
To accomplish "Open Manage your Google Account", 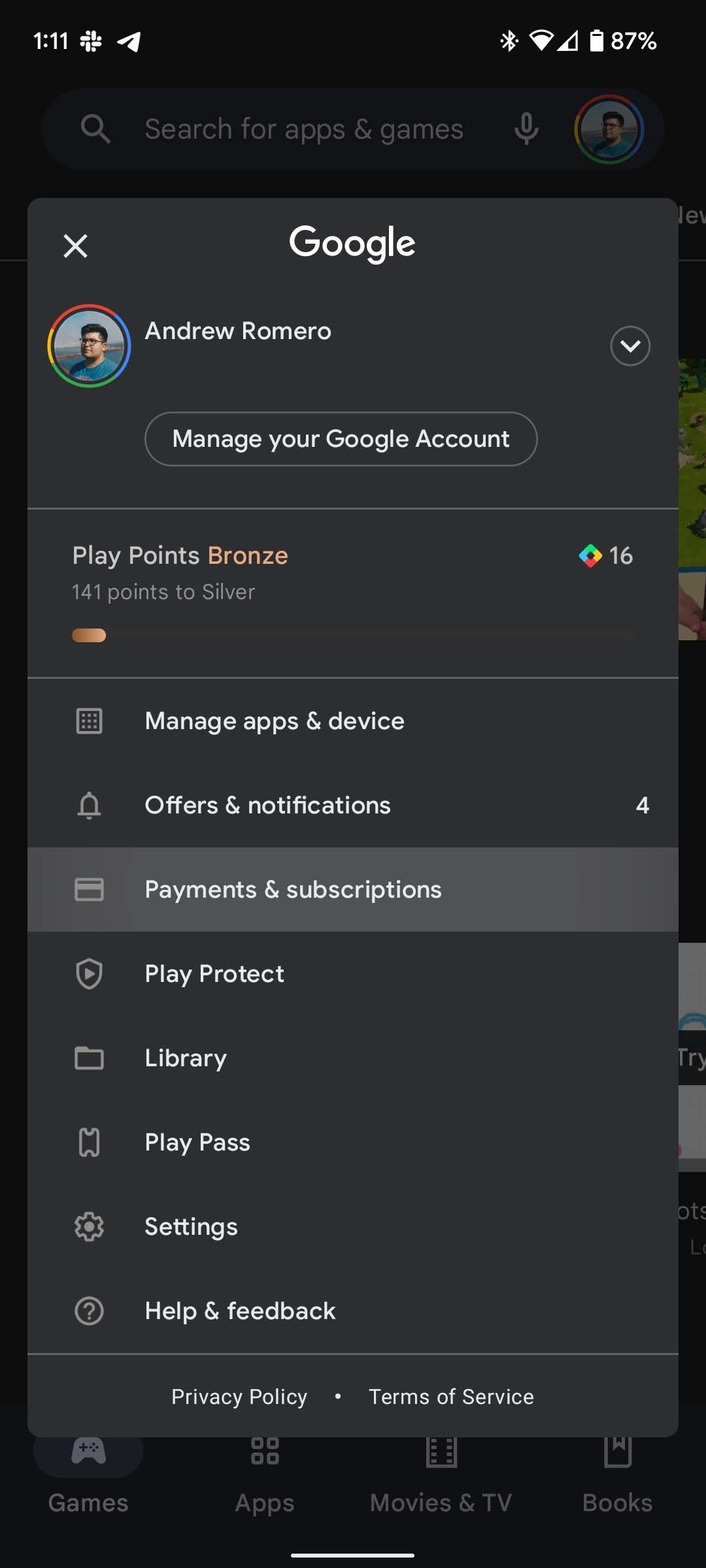I will coord(341,438).
